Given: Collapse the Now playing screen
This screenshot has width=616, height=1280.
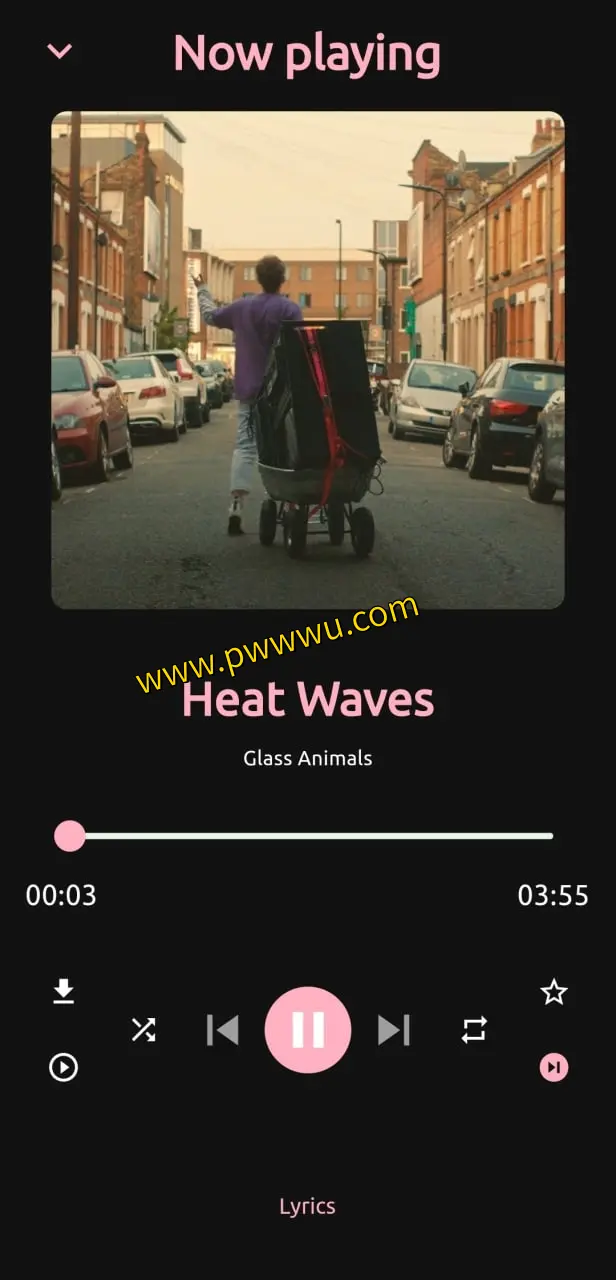Looking at the screenshot, I should tap(60, 50).
